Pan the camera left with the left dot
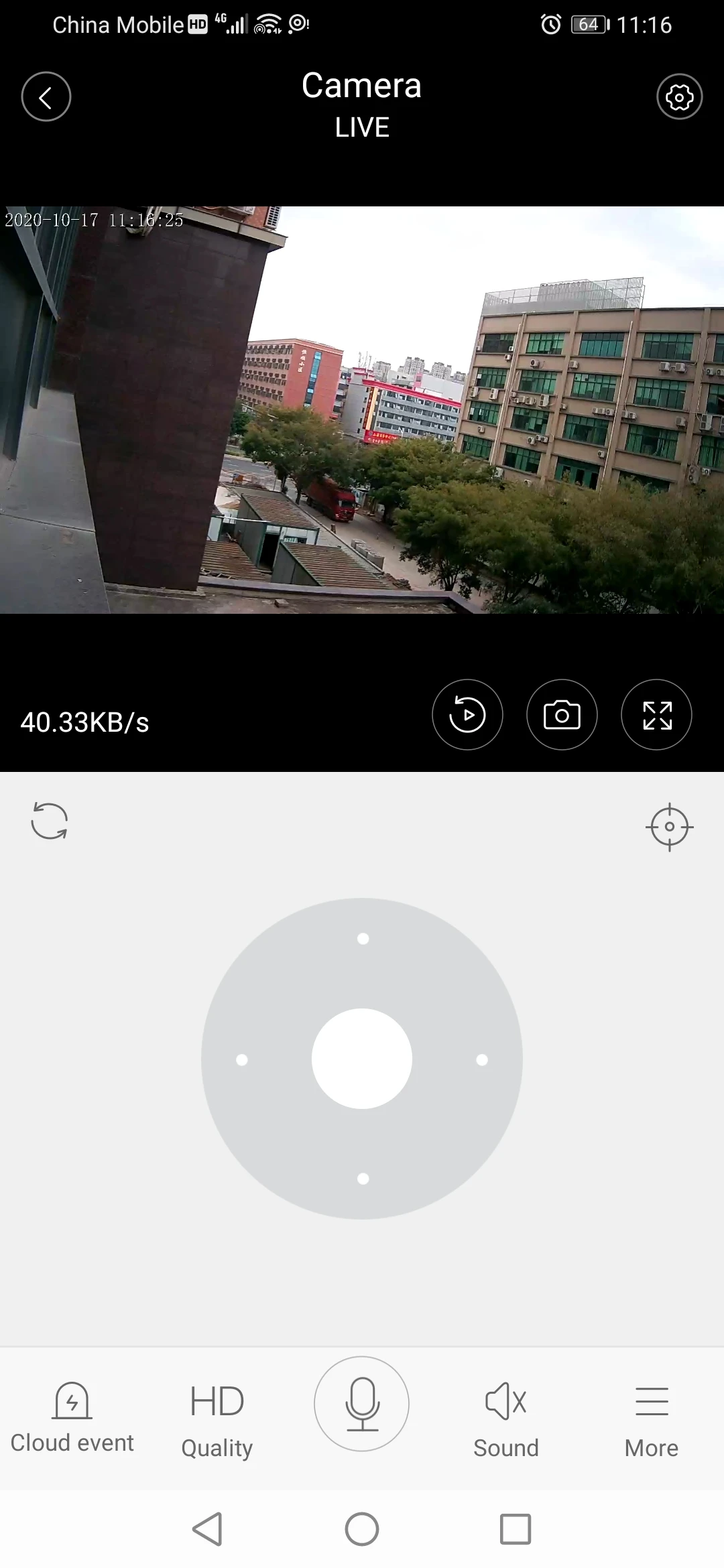The width and height of the screenshot is (724, 1568). [x=242, y=1059]
